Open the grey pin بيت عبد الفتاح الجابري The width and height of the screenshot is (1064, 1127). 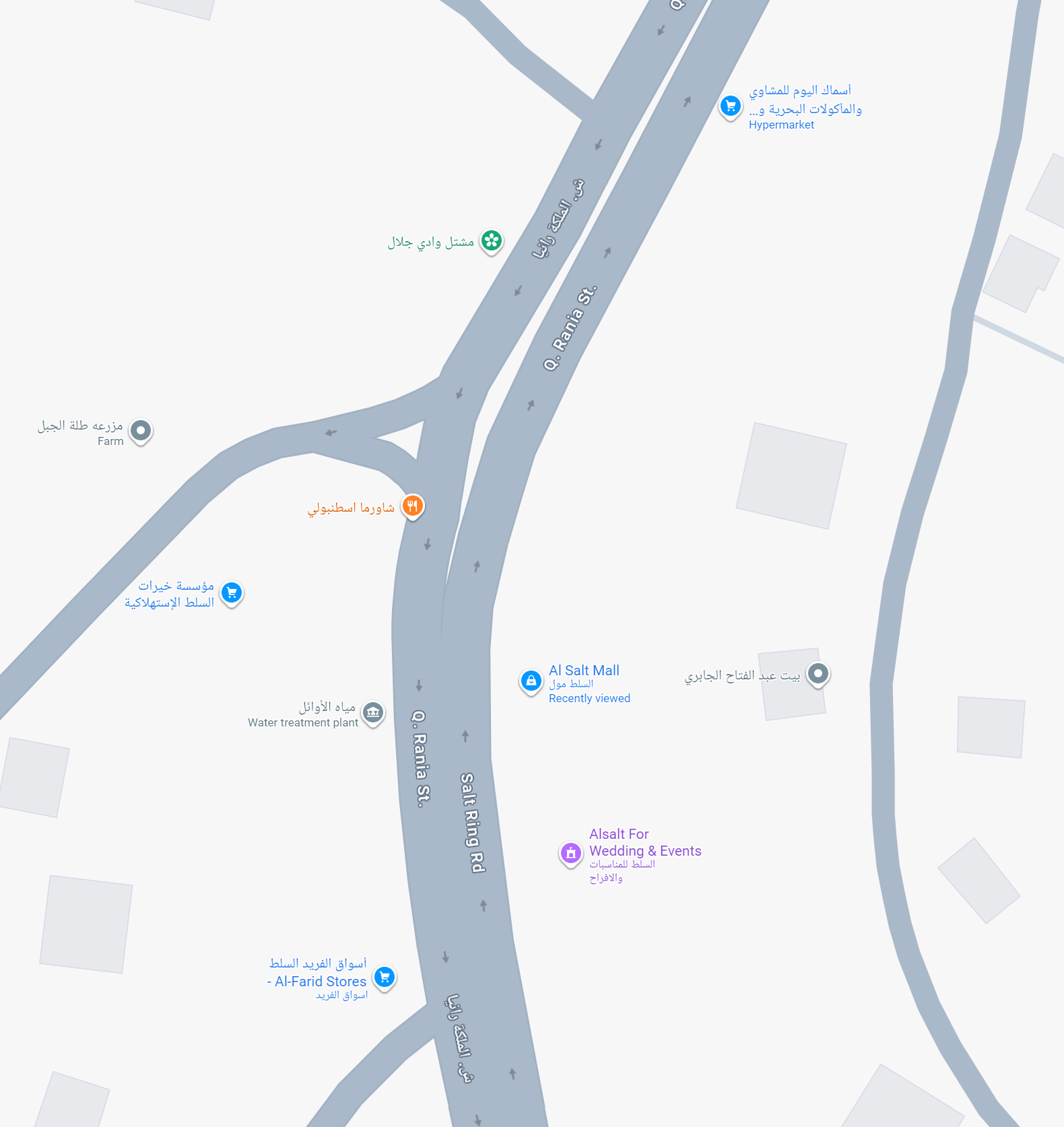[x=818, y=673]
